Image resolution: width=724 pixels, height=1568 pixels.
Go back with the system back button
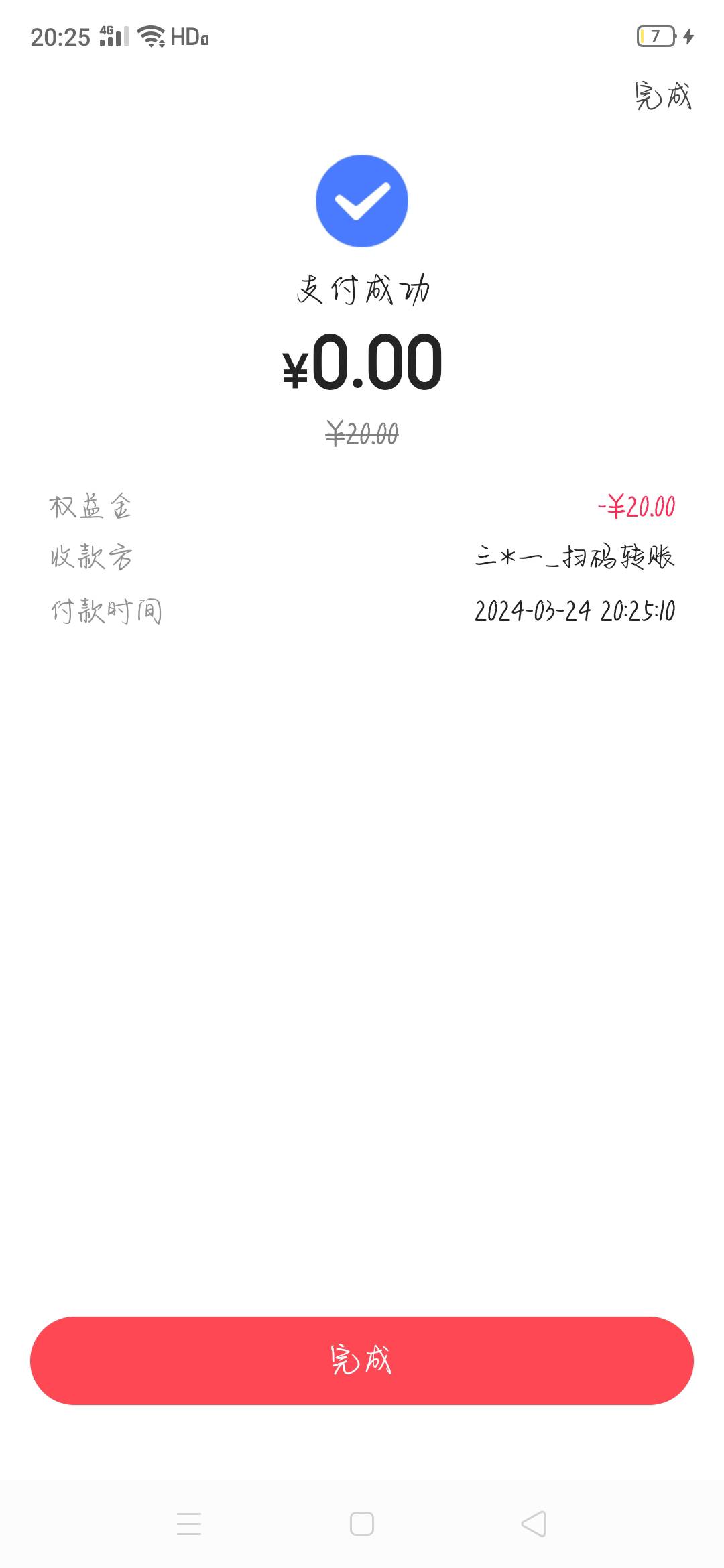(534, 1524)
